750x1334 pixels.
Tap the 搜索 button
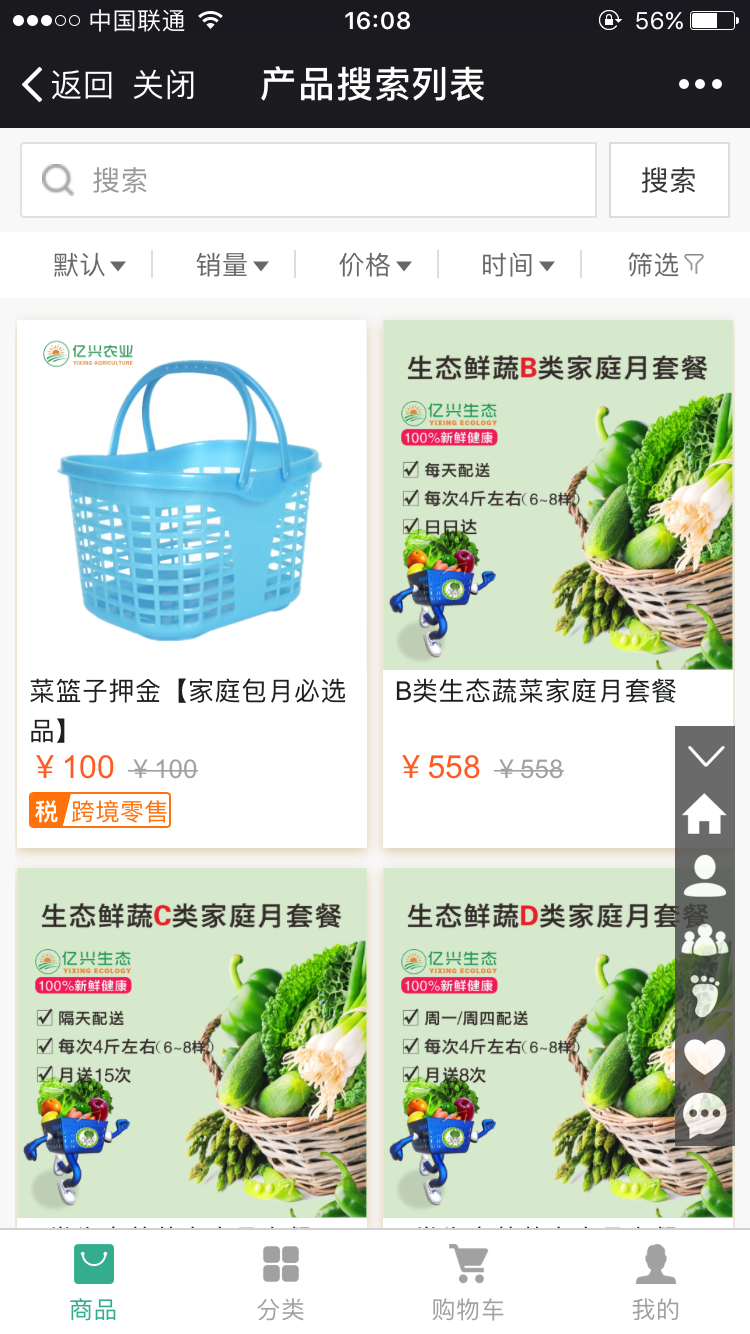click(668, 180)
